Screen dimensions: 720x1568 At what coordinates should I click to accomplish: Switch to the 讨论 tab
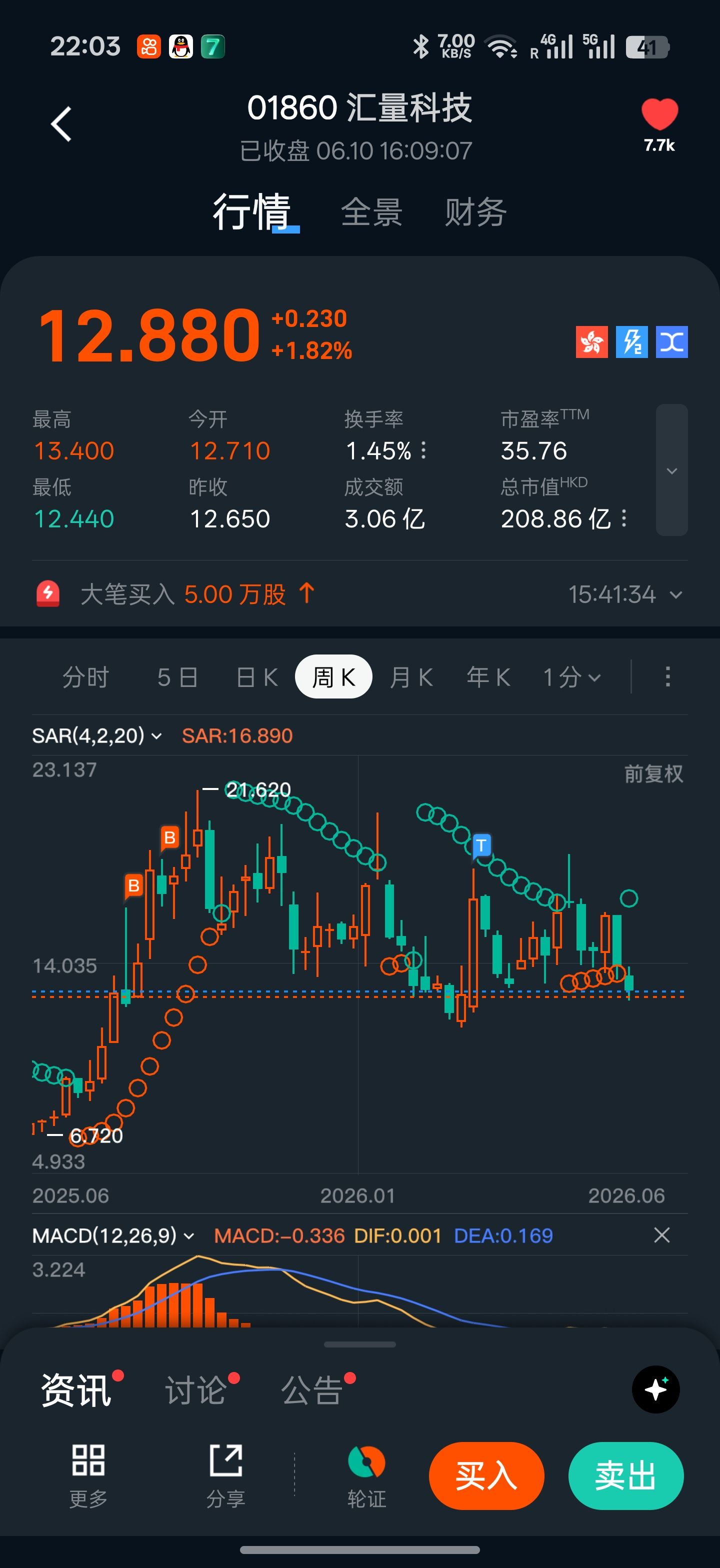tap(196, 1390)
